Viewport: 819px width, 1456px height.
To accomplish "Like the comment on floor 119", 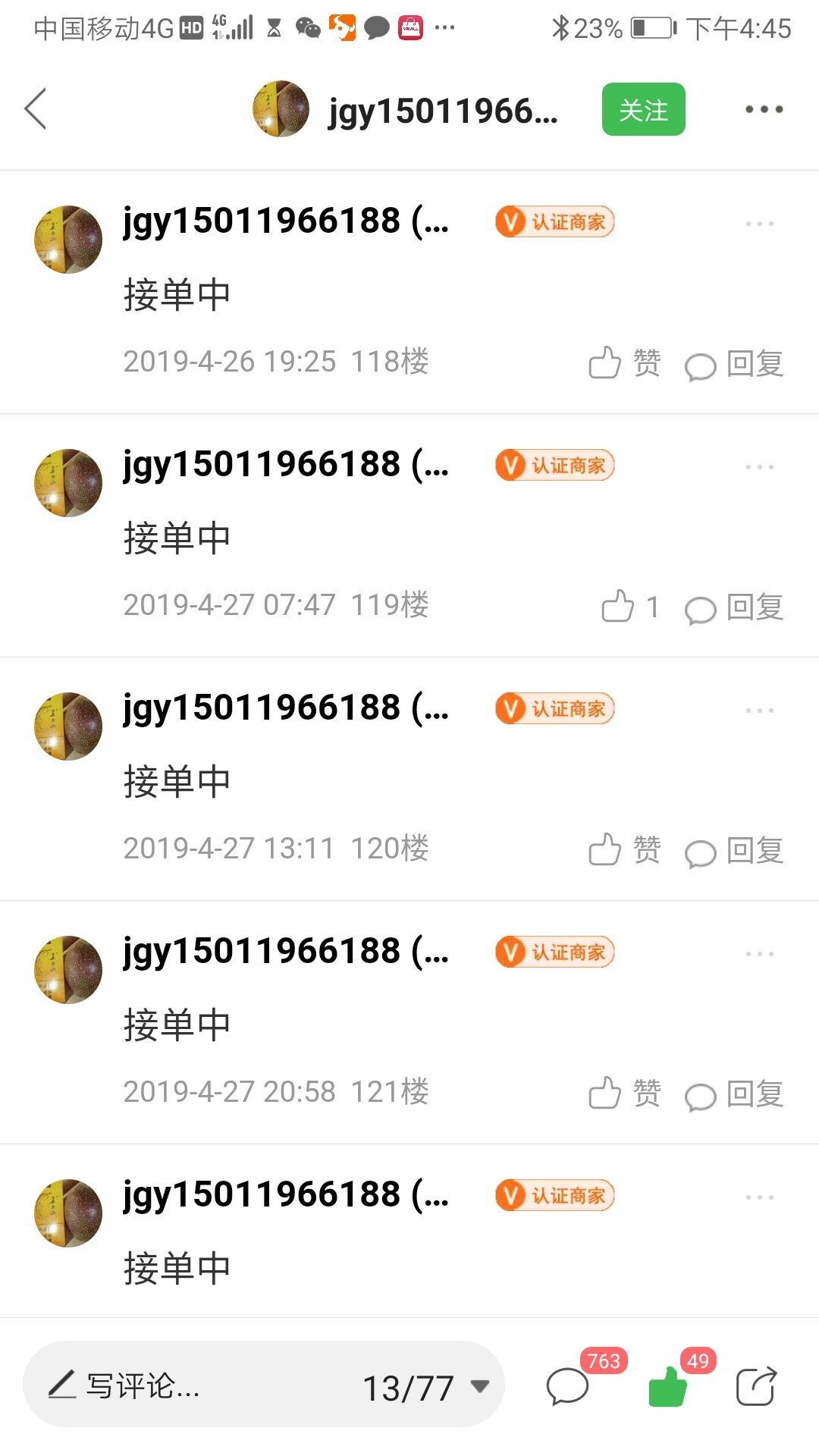I will (x=630, y=607).
